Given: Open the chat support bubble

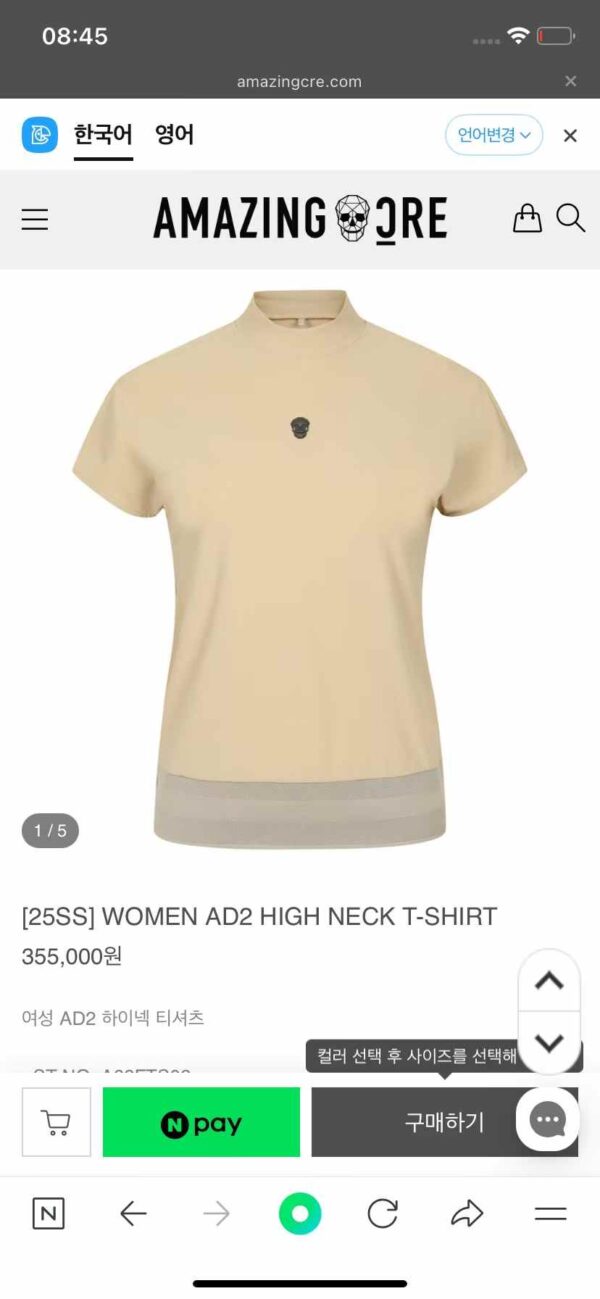Looking at the screenshot, I should (547, 1120).
